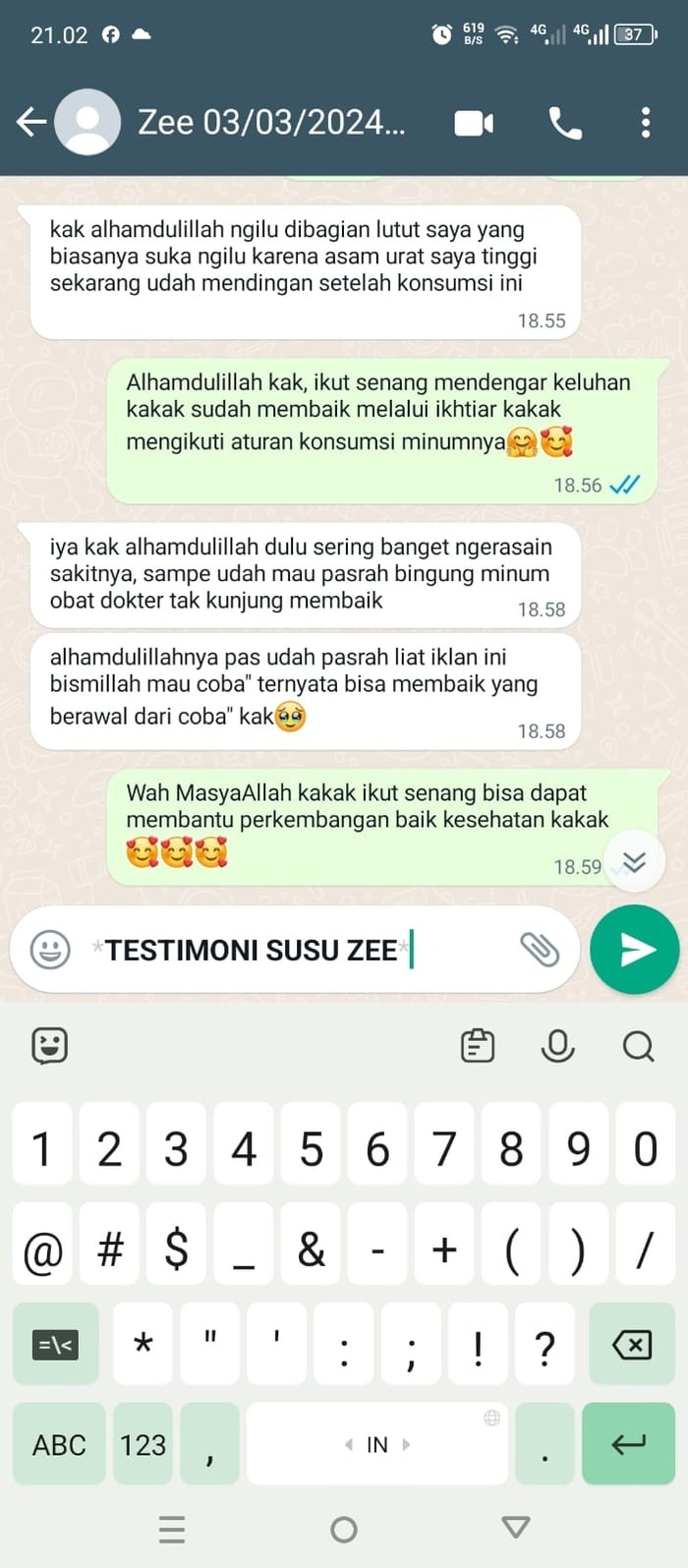Show more symbols with =\< key
This screenshot has width=688, height=1568.
pyautogui.click(x=55, y=1344)
